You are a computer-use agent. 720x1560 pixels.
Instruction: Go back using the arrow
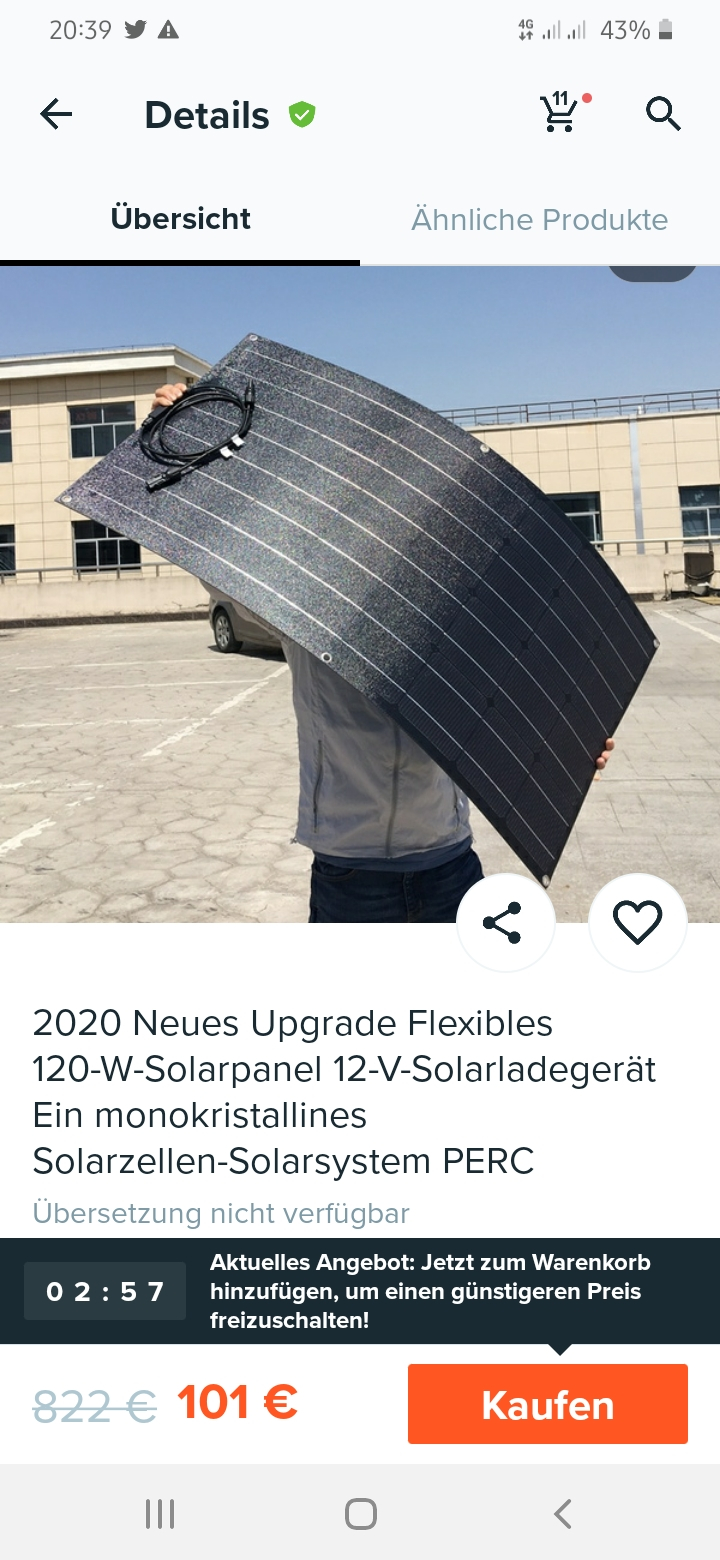(x=56, y=115)
